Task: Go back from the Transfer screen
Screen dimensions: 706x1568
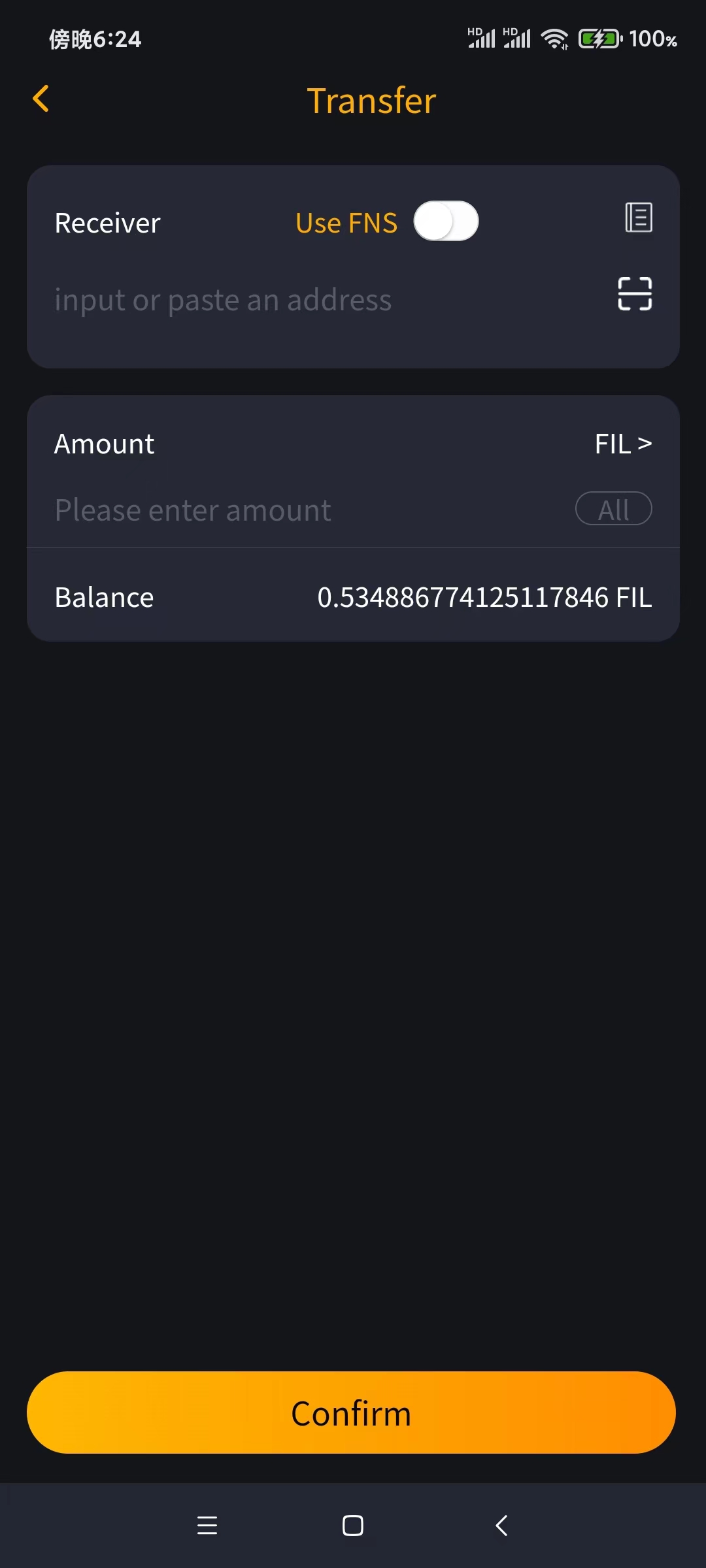Action: pos(41,99)
